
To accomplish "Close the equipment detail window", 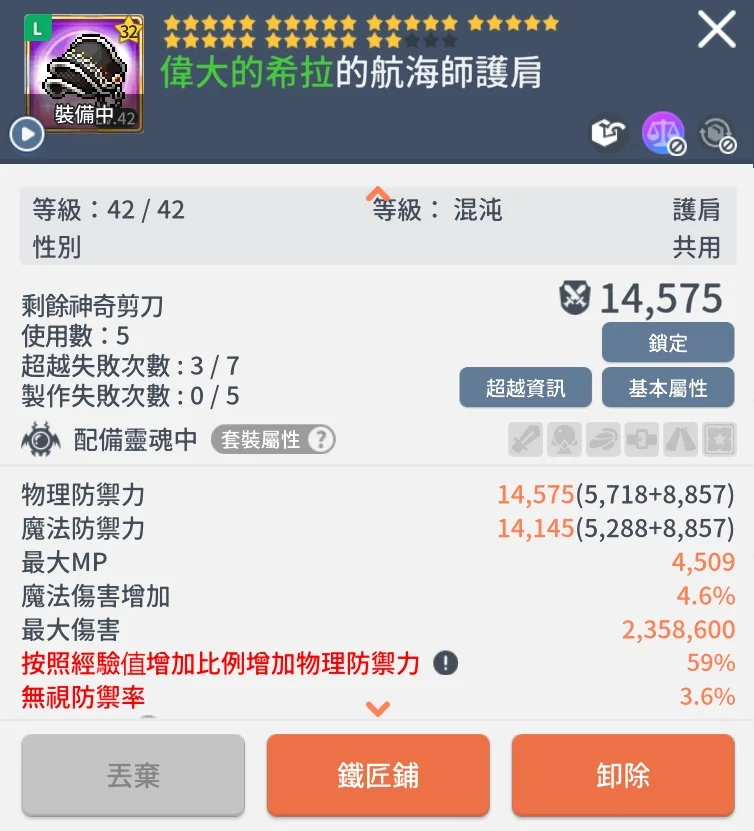I will (x=716, y=31).
